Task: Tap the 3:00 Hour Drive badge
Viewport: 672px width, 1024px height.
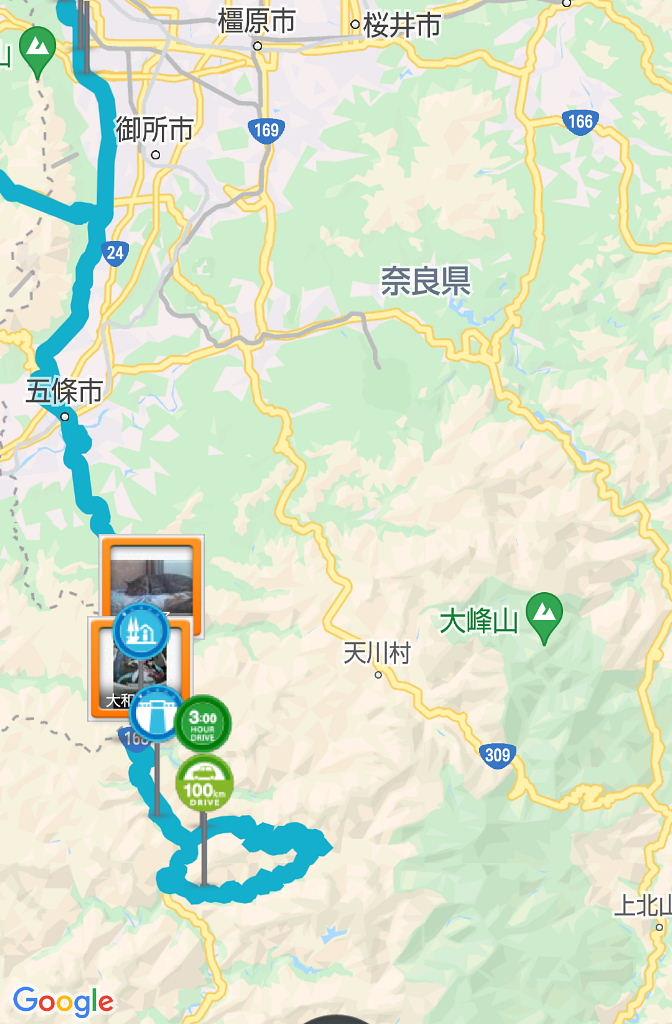Action: [204, 722]
